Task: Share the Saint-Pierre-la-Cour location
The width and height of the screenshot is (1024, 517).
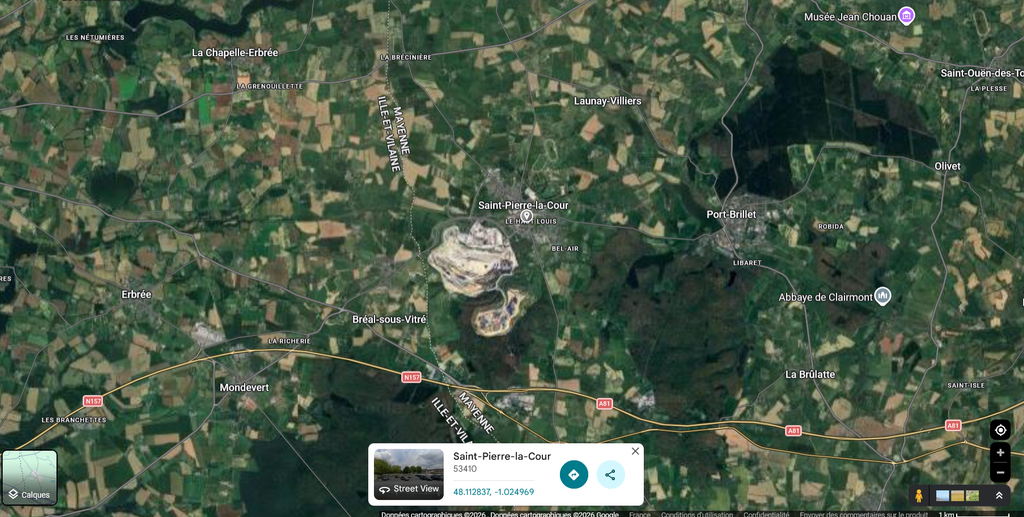Action: [610, 474]
